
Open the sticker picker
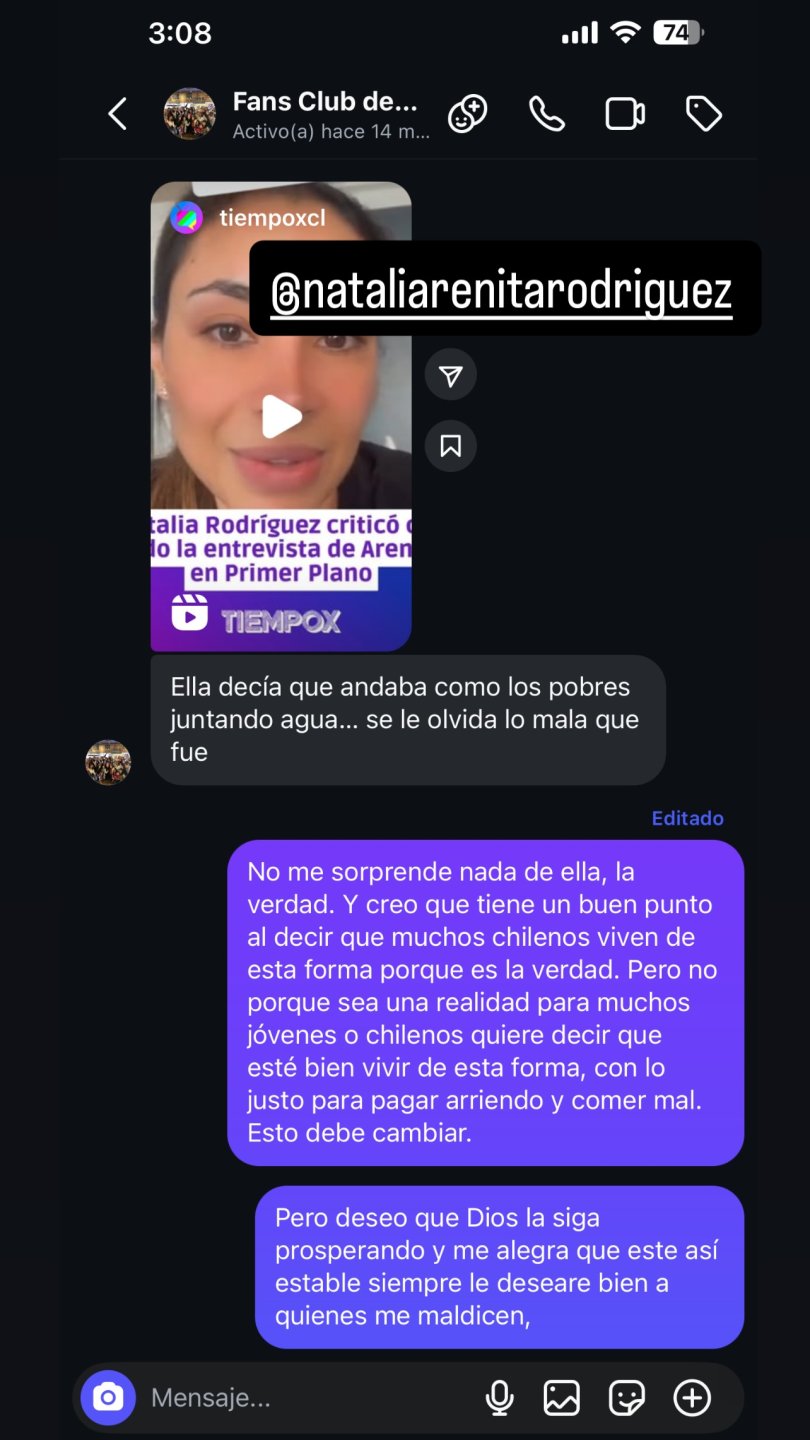627,1397
